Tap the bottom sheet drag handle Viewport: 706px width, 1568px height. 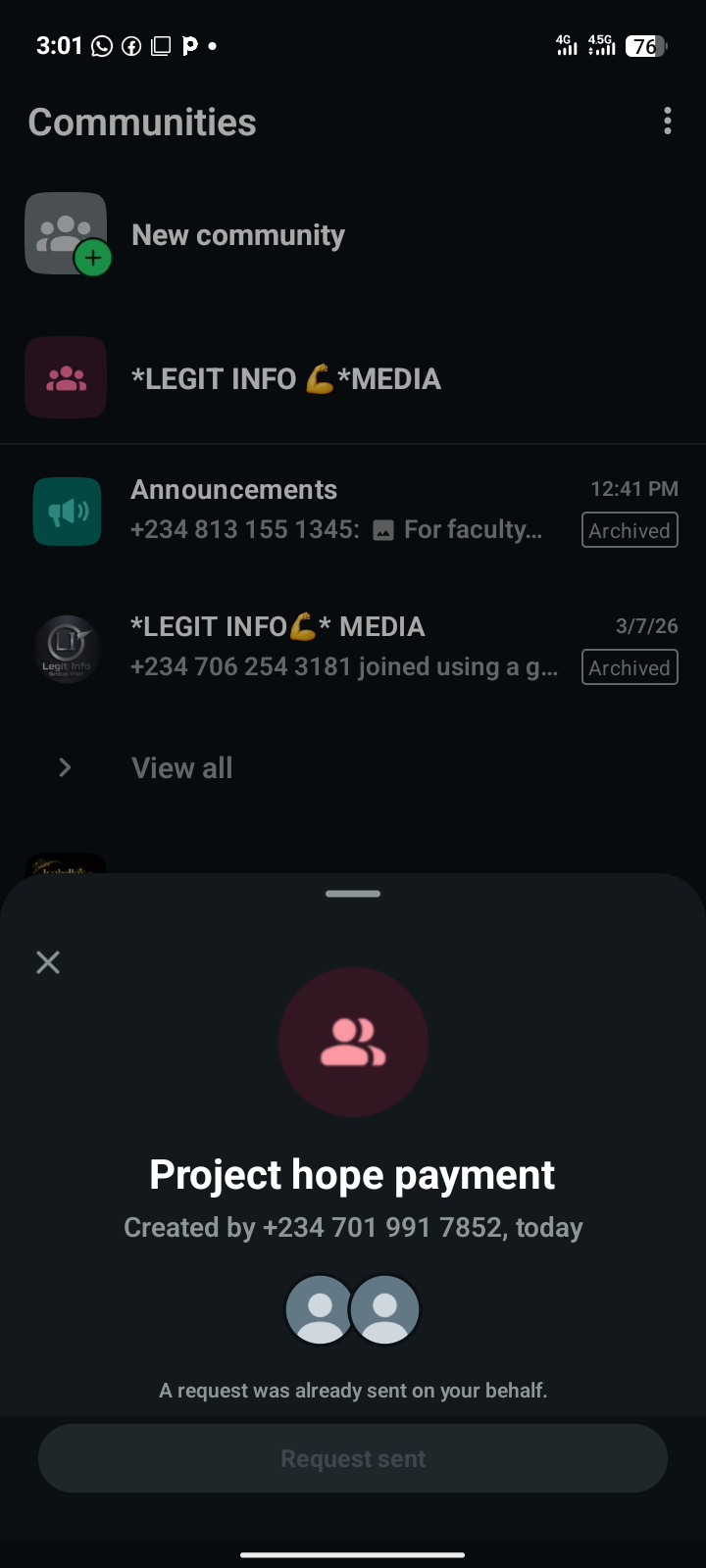(353, 894)
